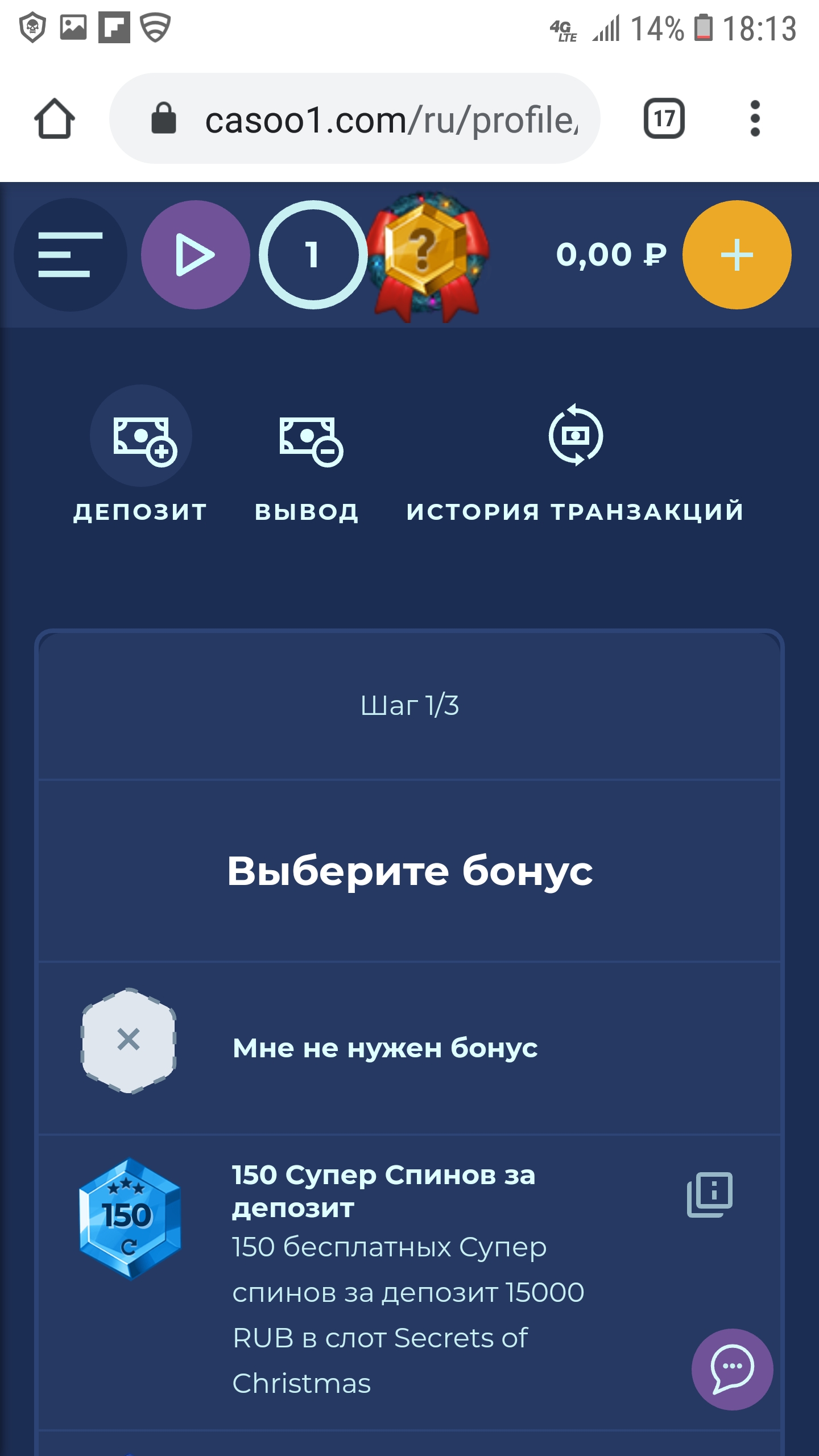Screen dimensions: 819x1456
Task: Go to the browser home page
Action: 55,119
